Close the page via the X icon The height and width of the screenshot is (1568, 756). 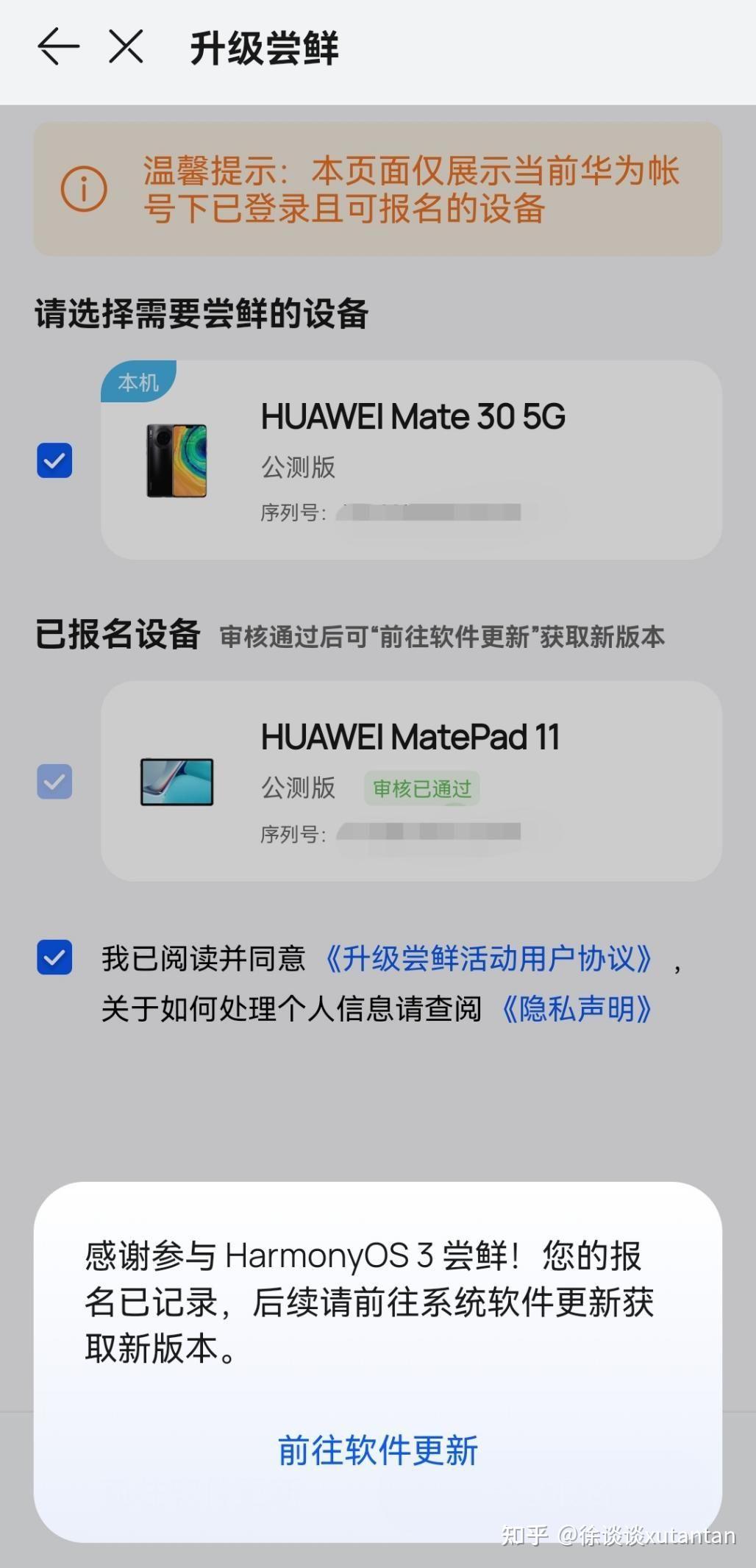125,46
